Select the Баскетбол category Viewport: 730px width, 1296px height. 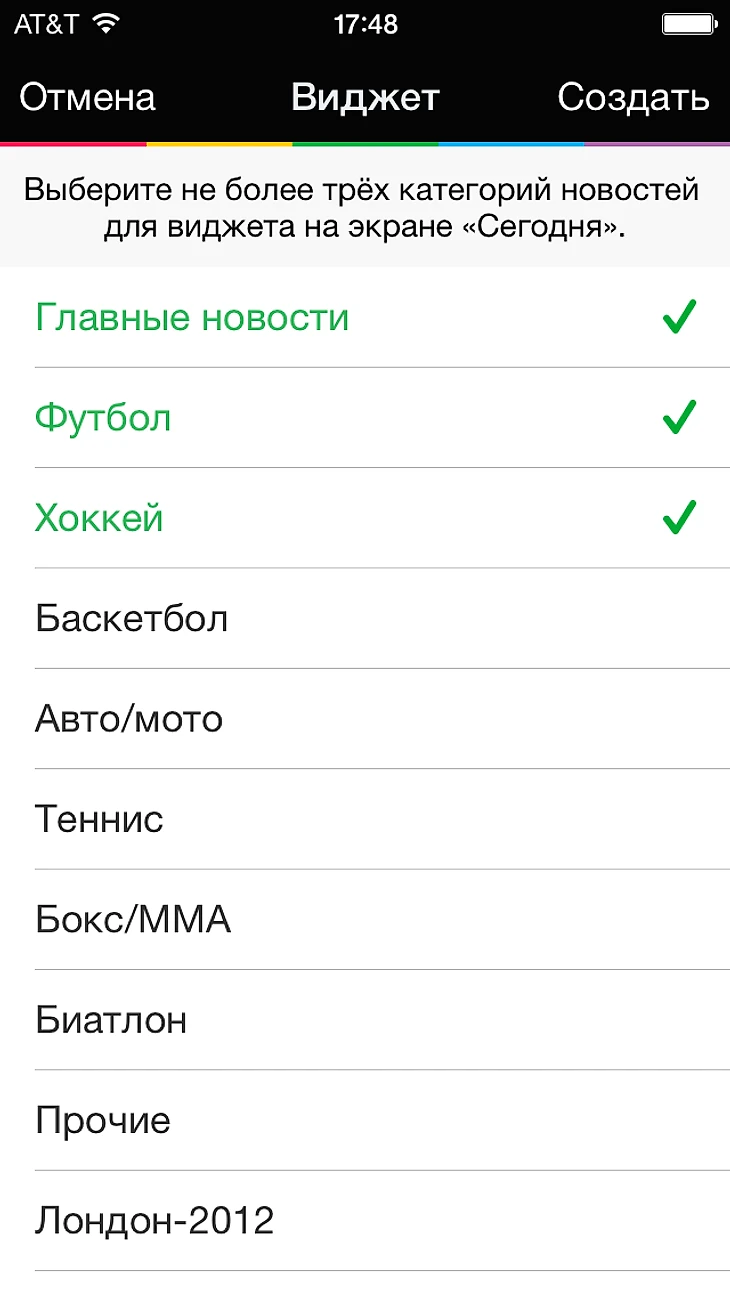pyautogui.click(x=365, y=619)
